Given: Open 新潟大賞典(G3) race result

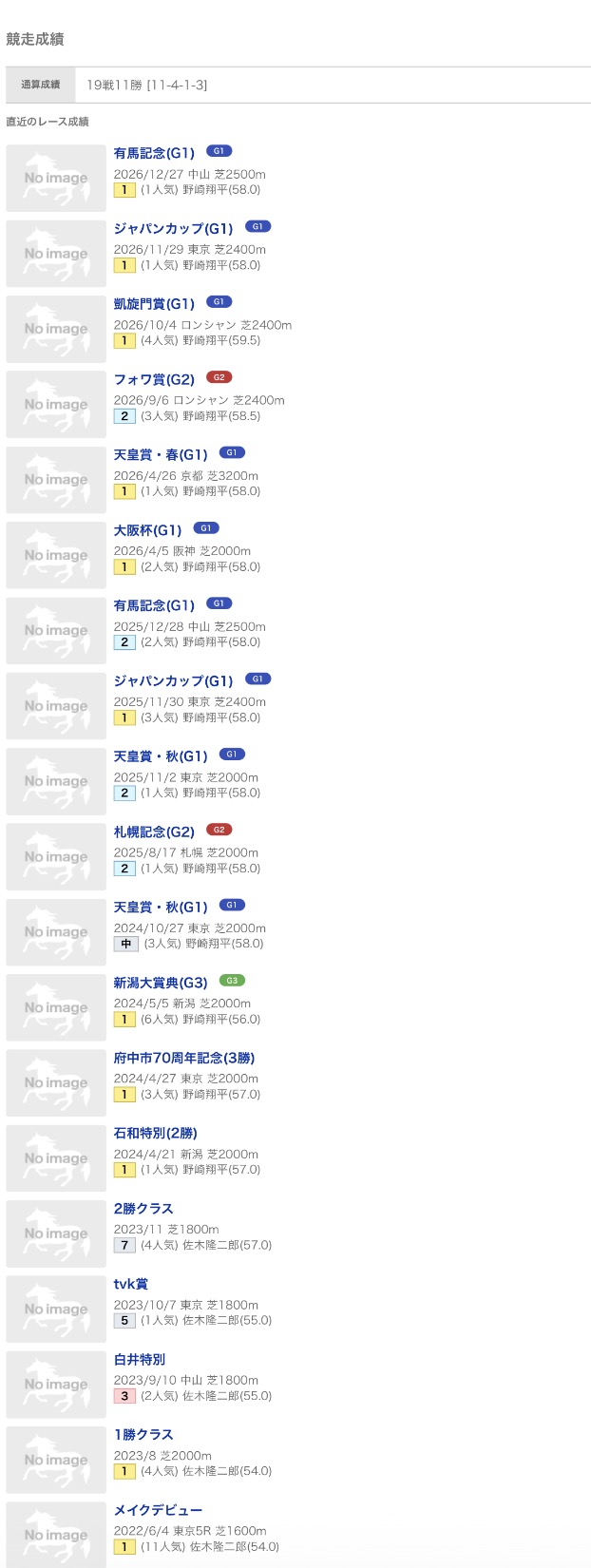Looking at the screenshot, I should tap(161, 983).
